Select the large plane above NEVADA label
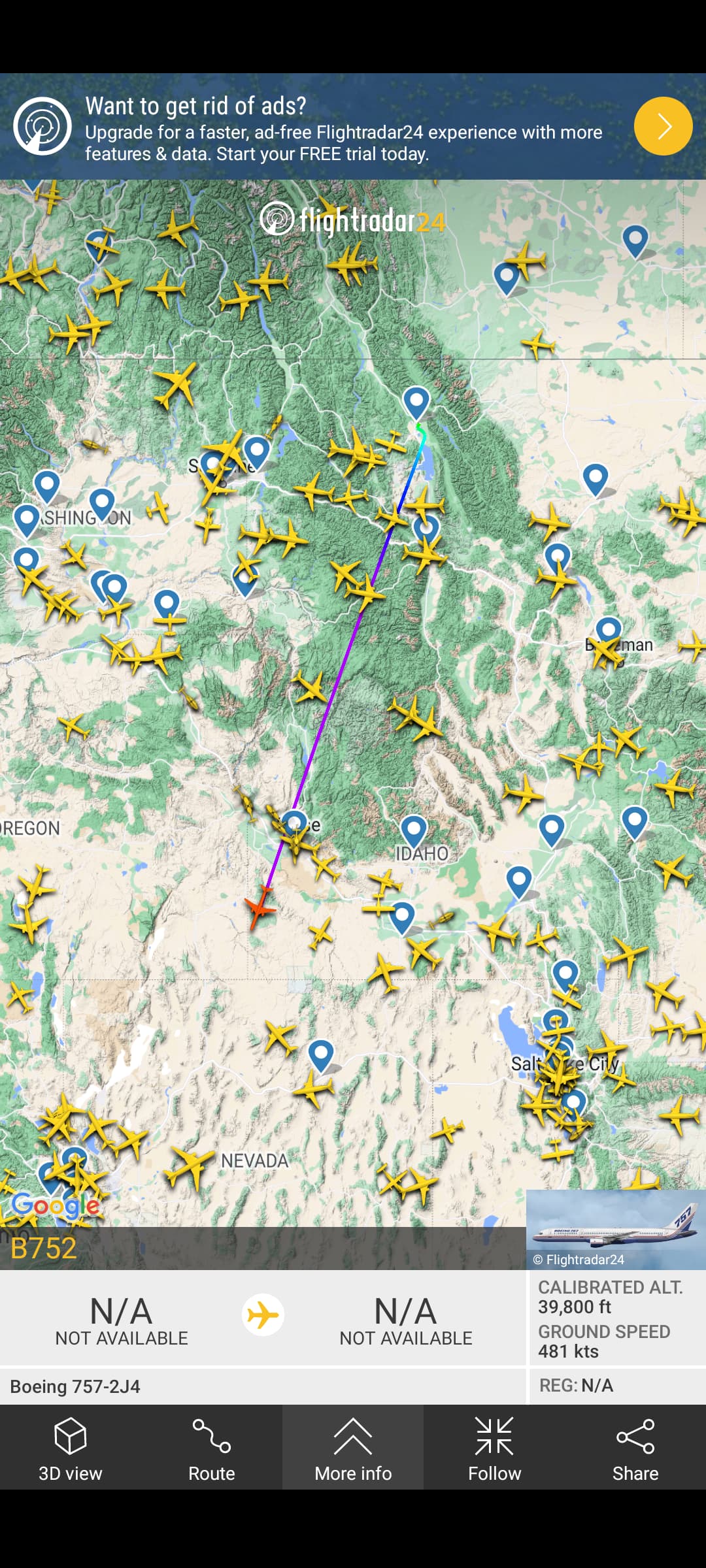 (x=190, y=1168)
